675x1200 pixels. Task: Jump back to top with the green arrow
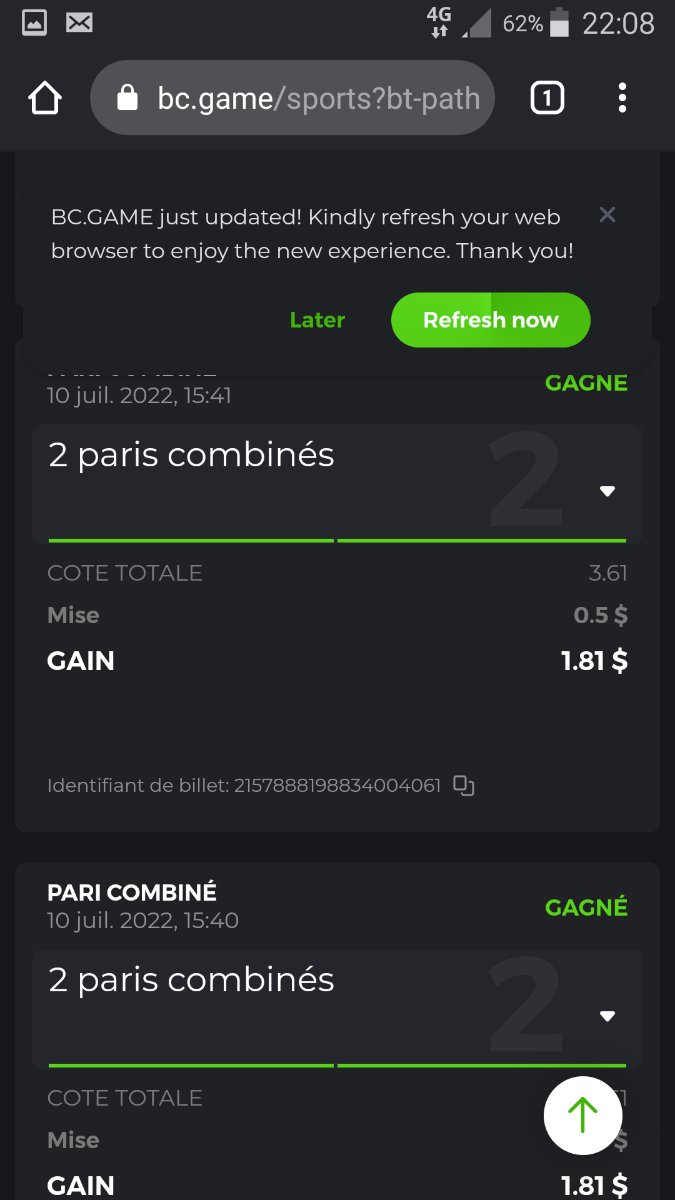point(583,1116)
